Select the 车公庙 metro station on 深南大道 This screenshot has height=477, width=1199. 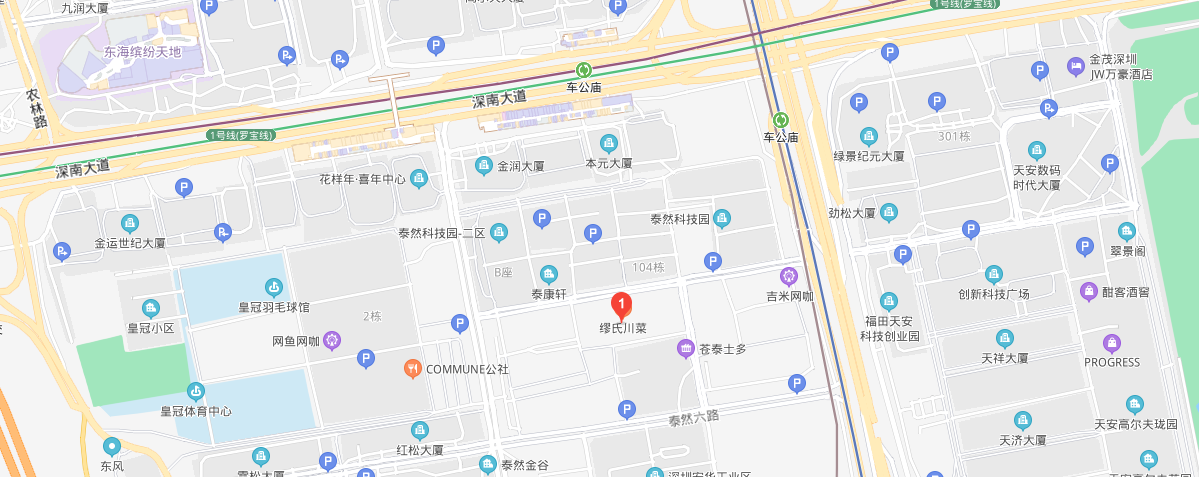click(x=583, y=70)
